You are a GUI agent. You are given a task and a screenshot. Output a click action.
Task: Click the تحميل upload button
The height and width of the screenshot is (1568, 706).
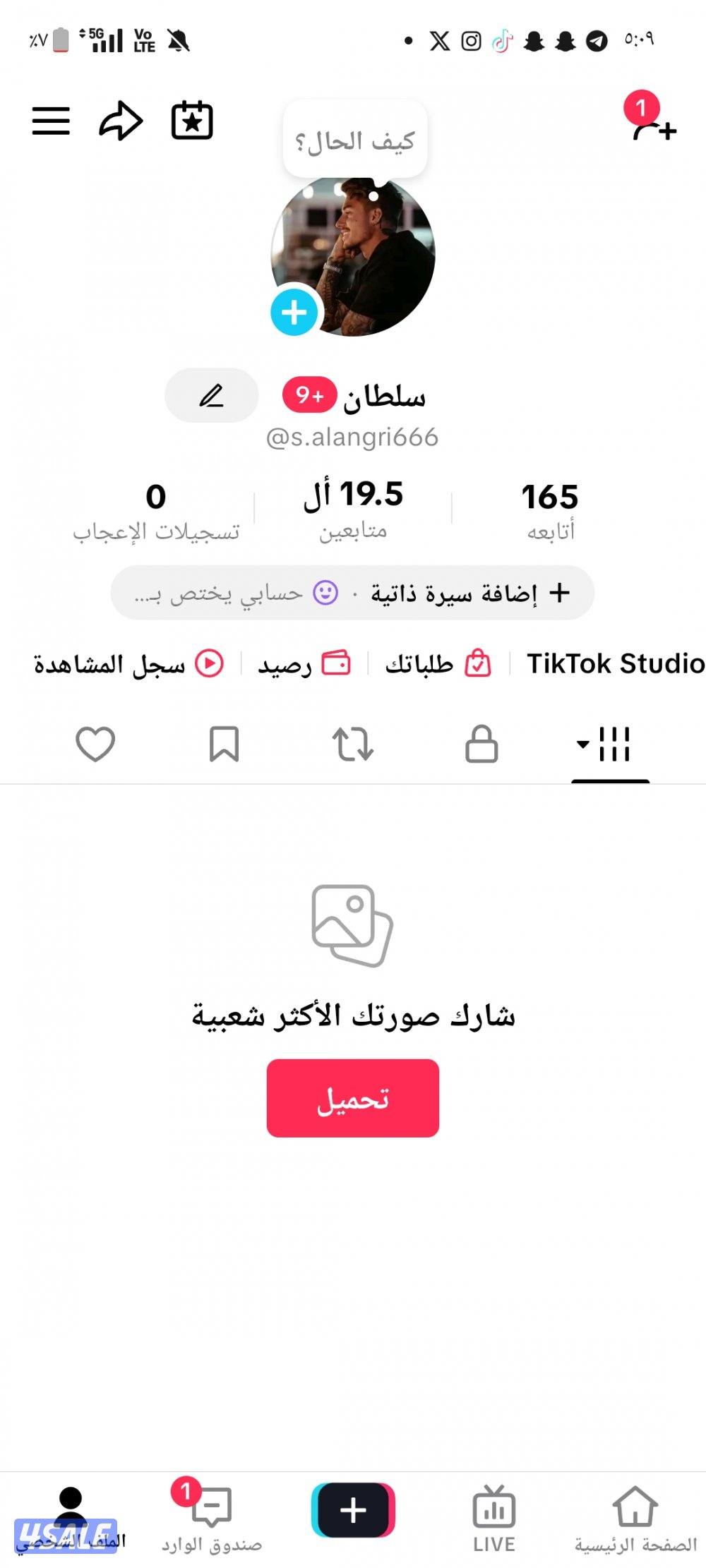point(352,1097)
